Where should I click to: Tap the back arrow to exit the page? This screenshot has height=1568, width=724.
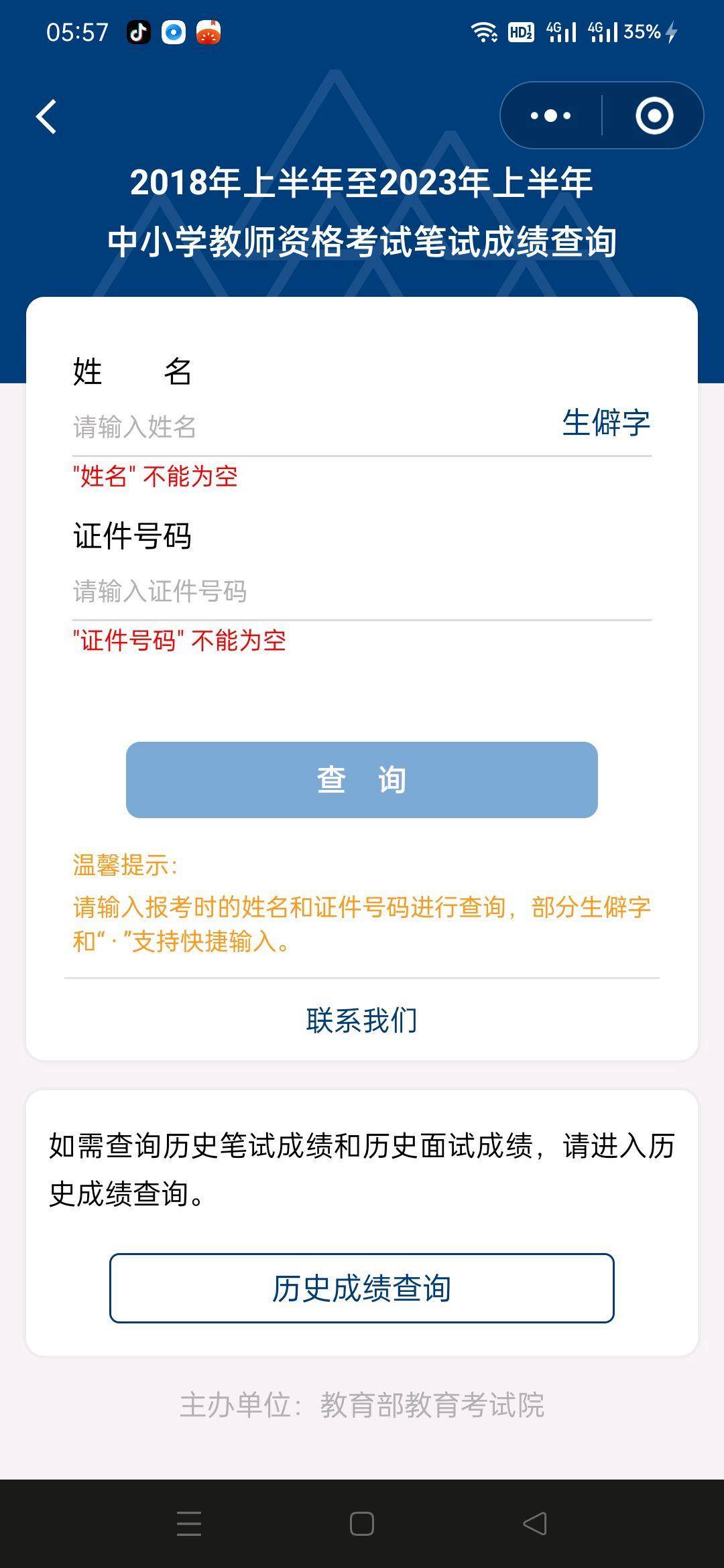pyautogui.click(x=47, y=115)
